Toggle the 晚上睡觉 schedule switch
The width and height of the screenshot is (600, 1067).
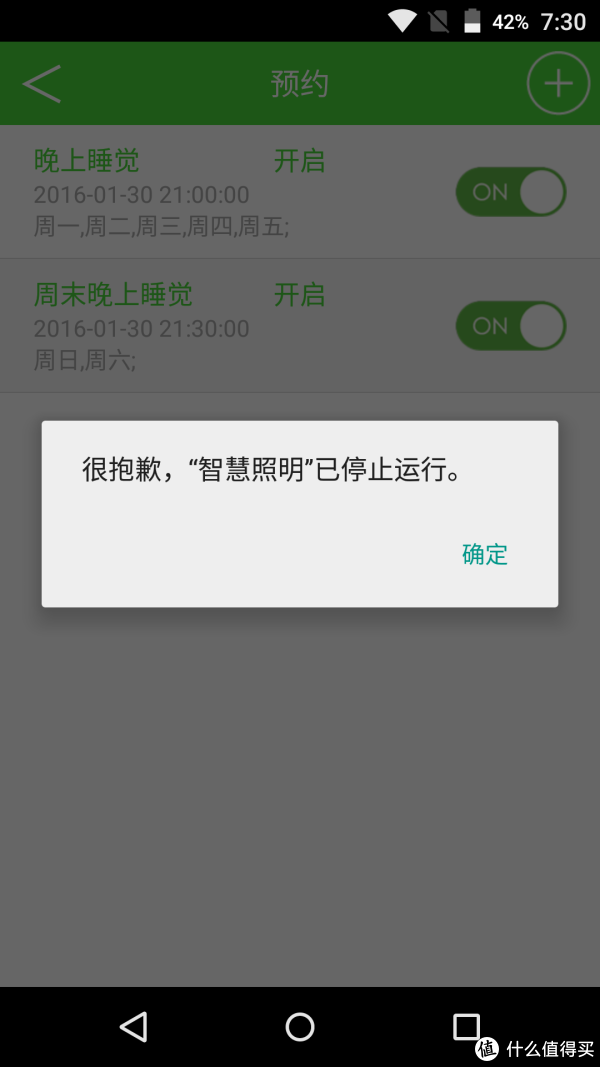511,193
